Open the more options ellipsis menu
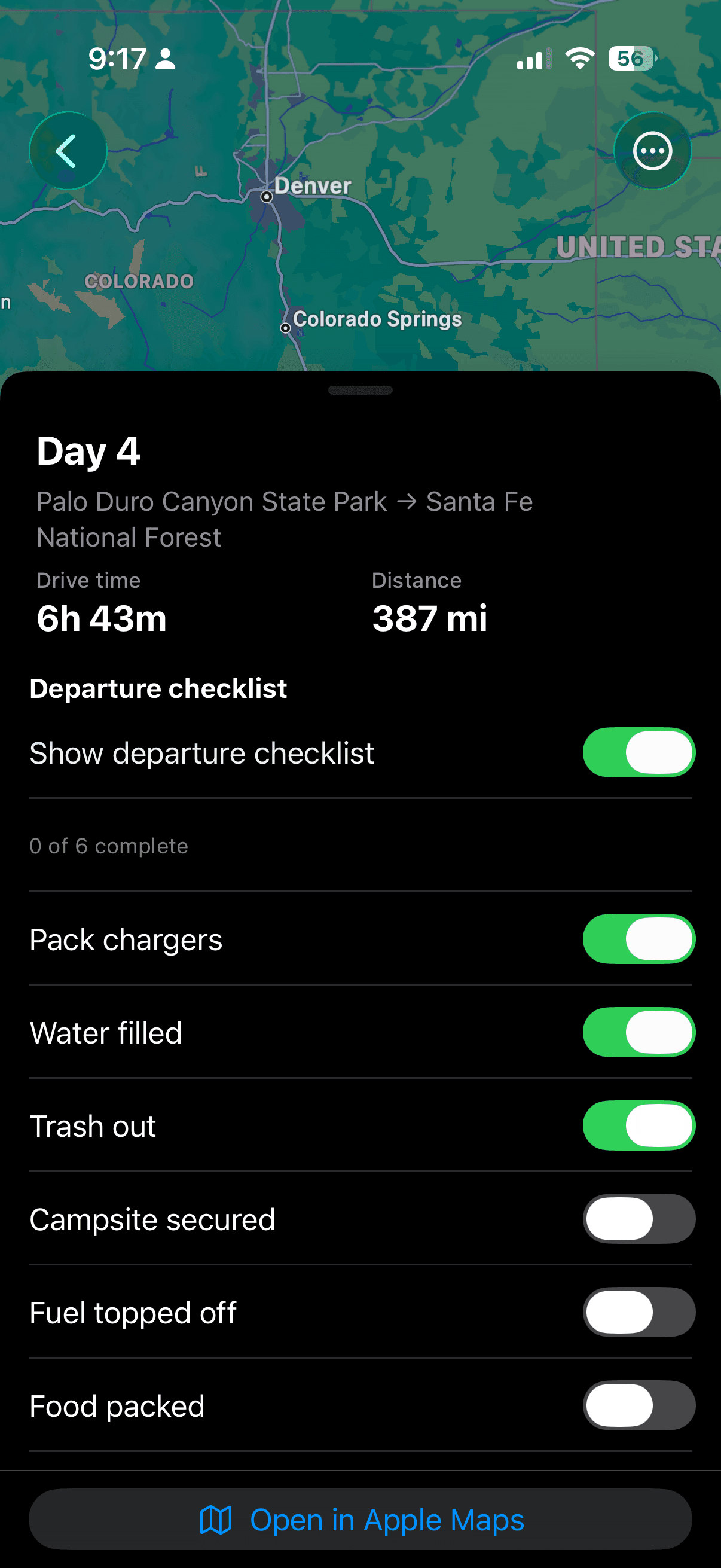Screen dimensions: 721x1568 tap(652, 150)
